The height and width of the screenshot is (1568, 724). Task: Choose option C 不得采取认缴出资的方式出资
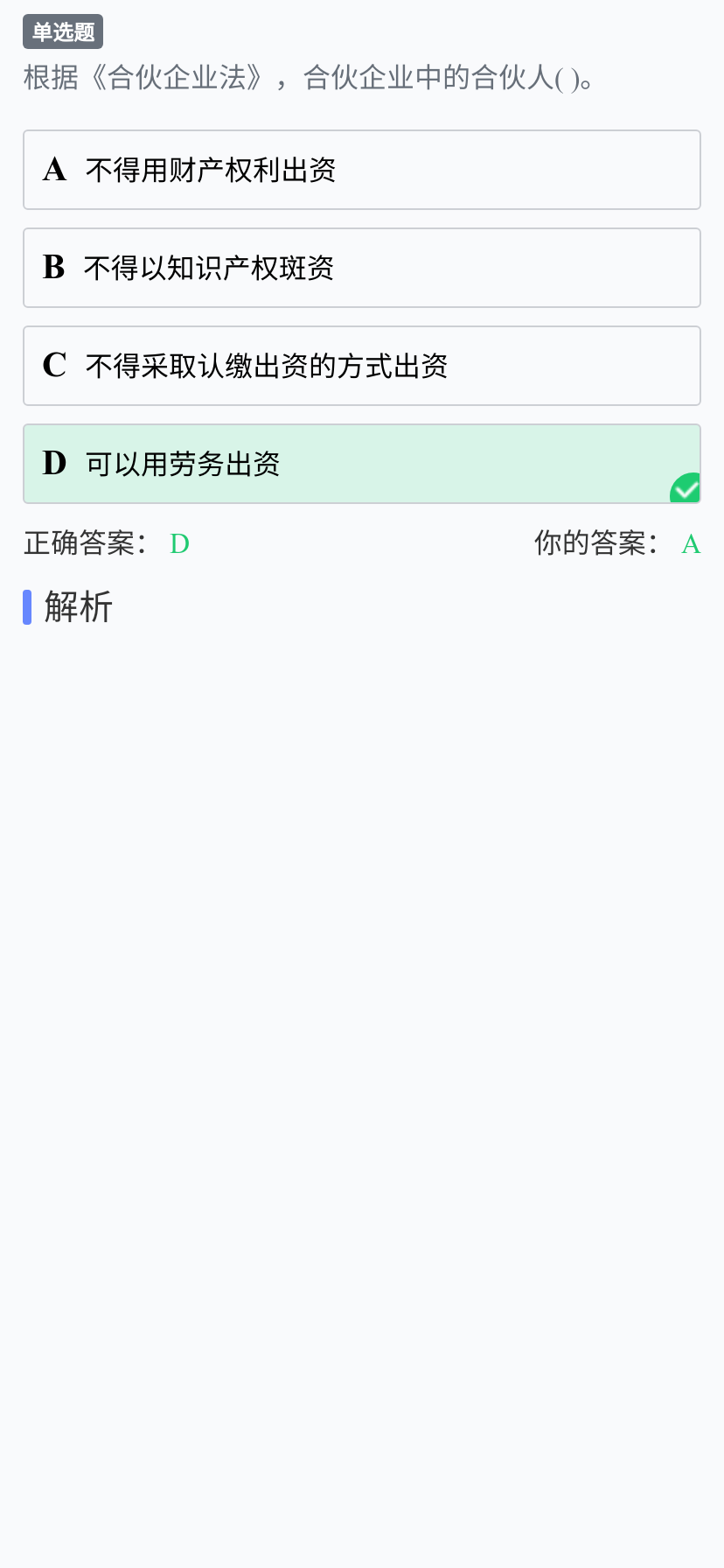pos(362,366)
